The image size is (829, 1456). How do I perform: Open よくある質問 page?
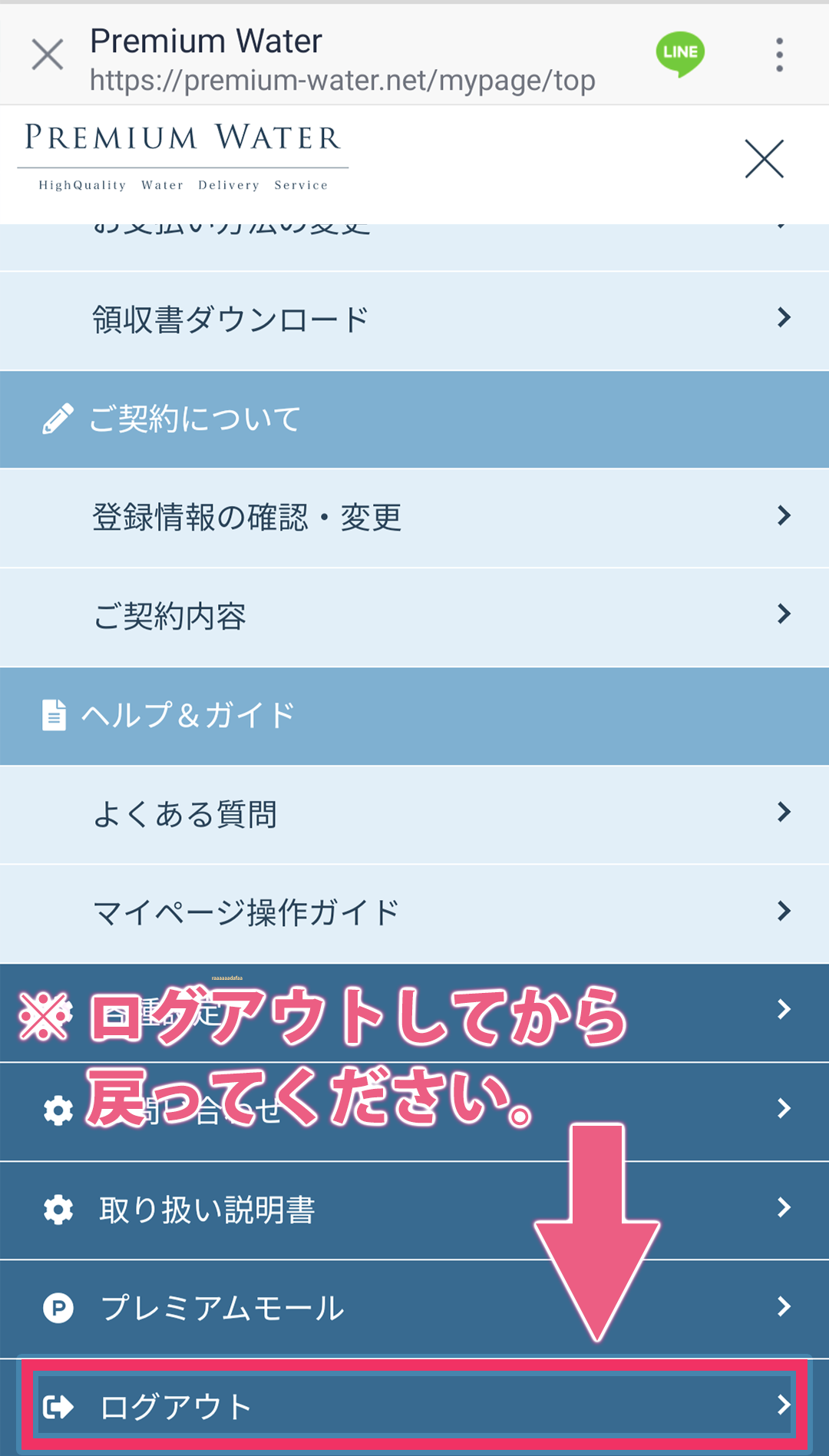pyautogui.click(x=414, y=814)
